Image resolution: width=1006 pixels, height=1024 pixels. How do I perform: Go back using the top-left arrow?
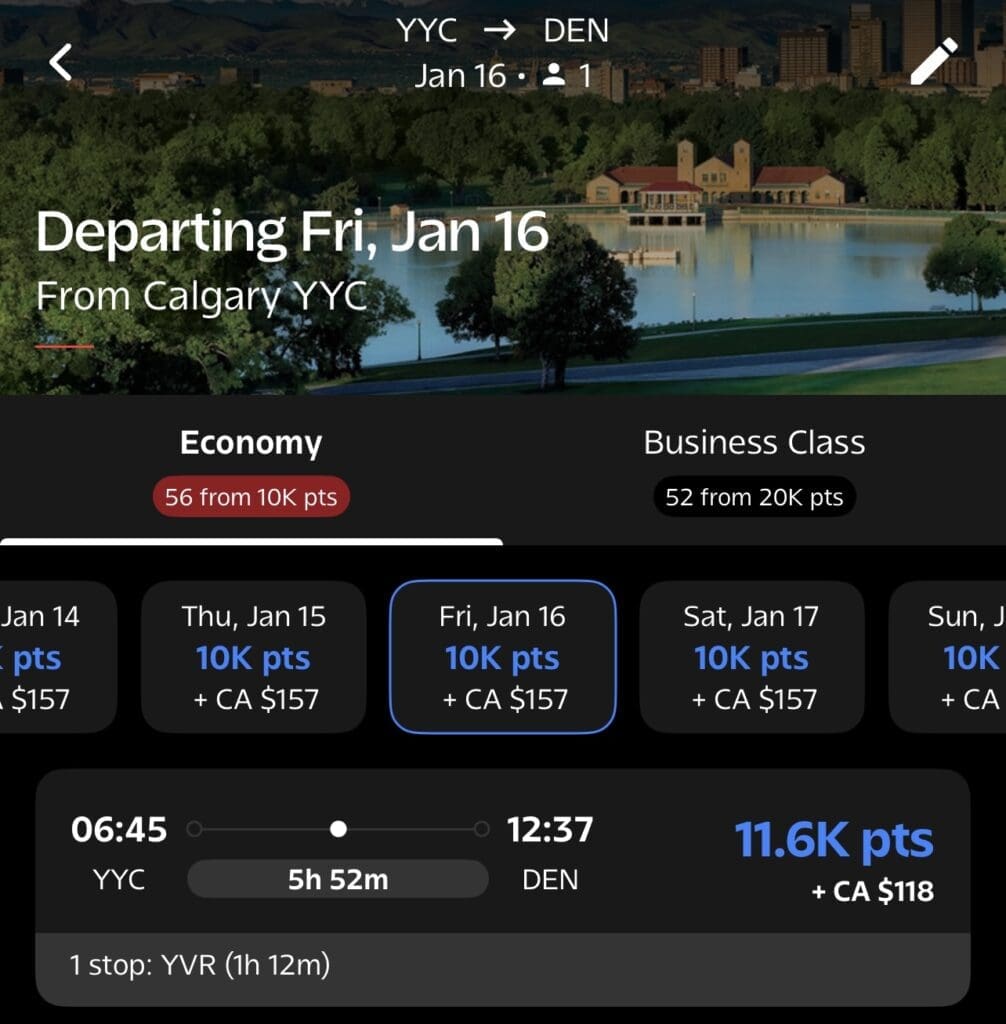(62, 62)
